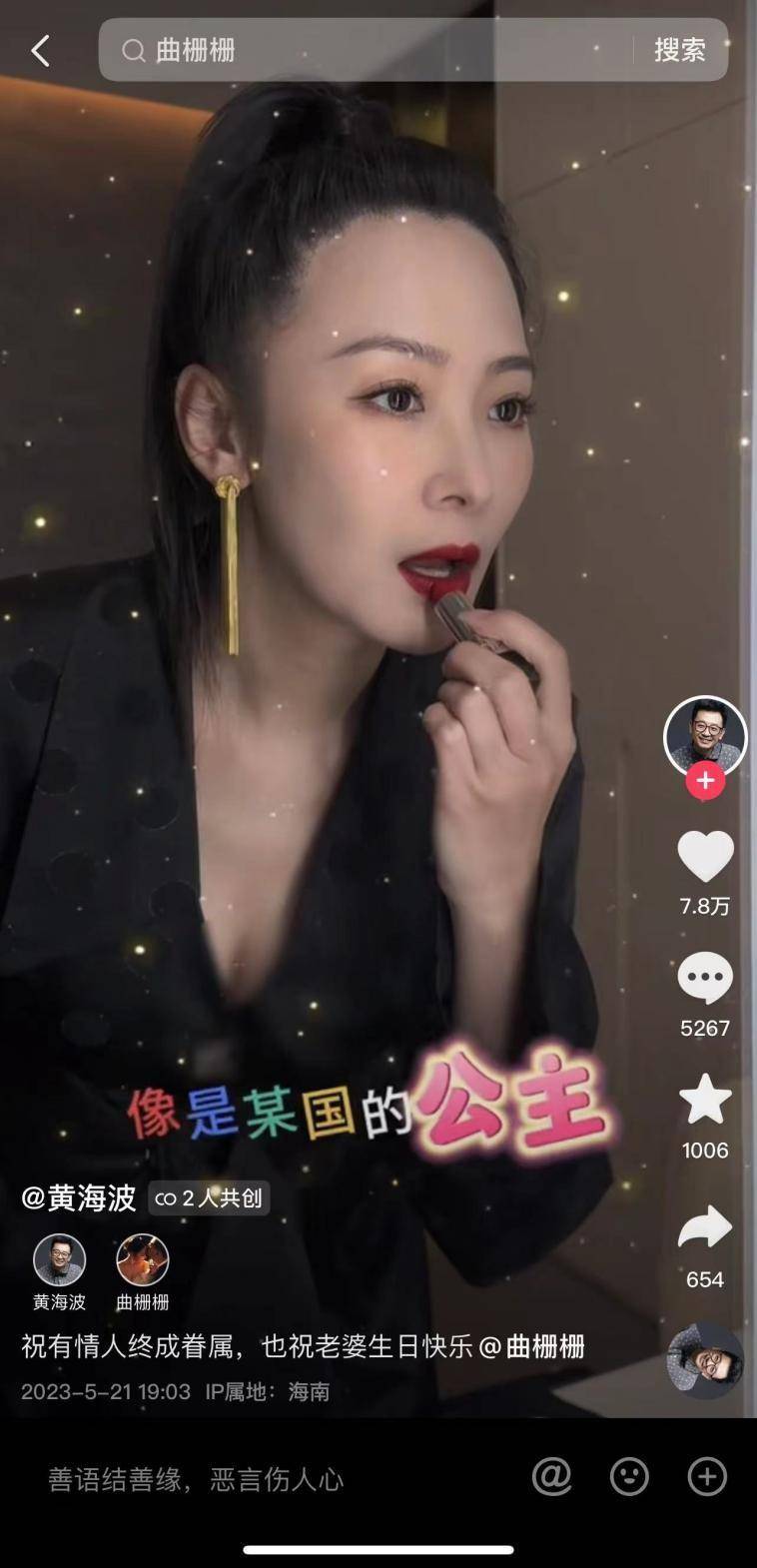Viewport: 757px width, 1568px height.
Task: Tap the 搜索 button
Action: pos(679,50)
